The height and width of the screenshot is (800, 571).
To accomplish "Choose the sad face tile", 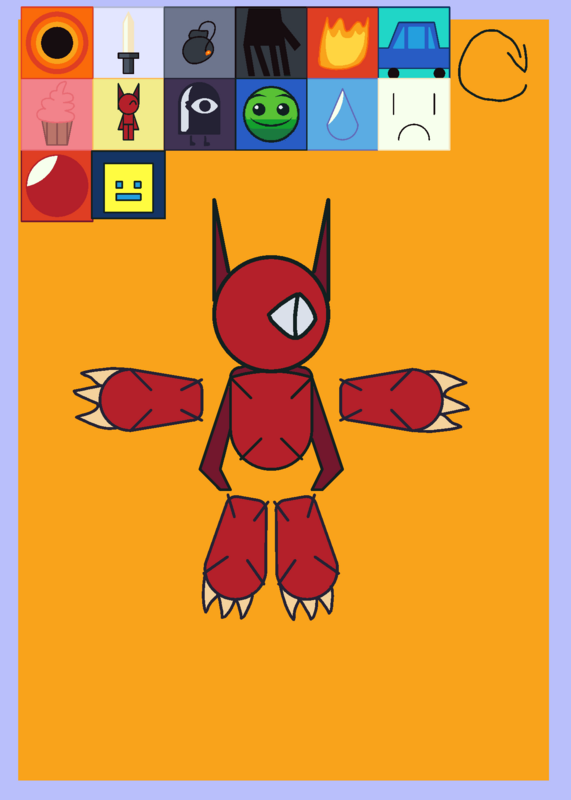I will coord(414,114).
